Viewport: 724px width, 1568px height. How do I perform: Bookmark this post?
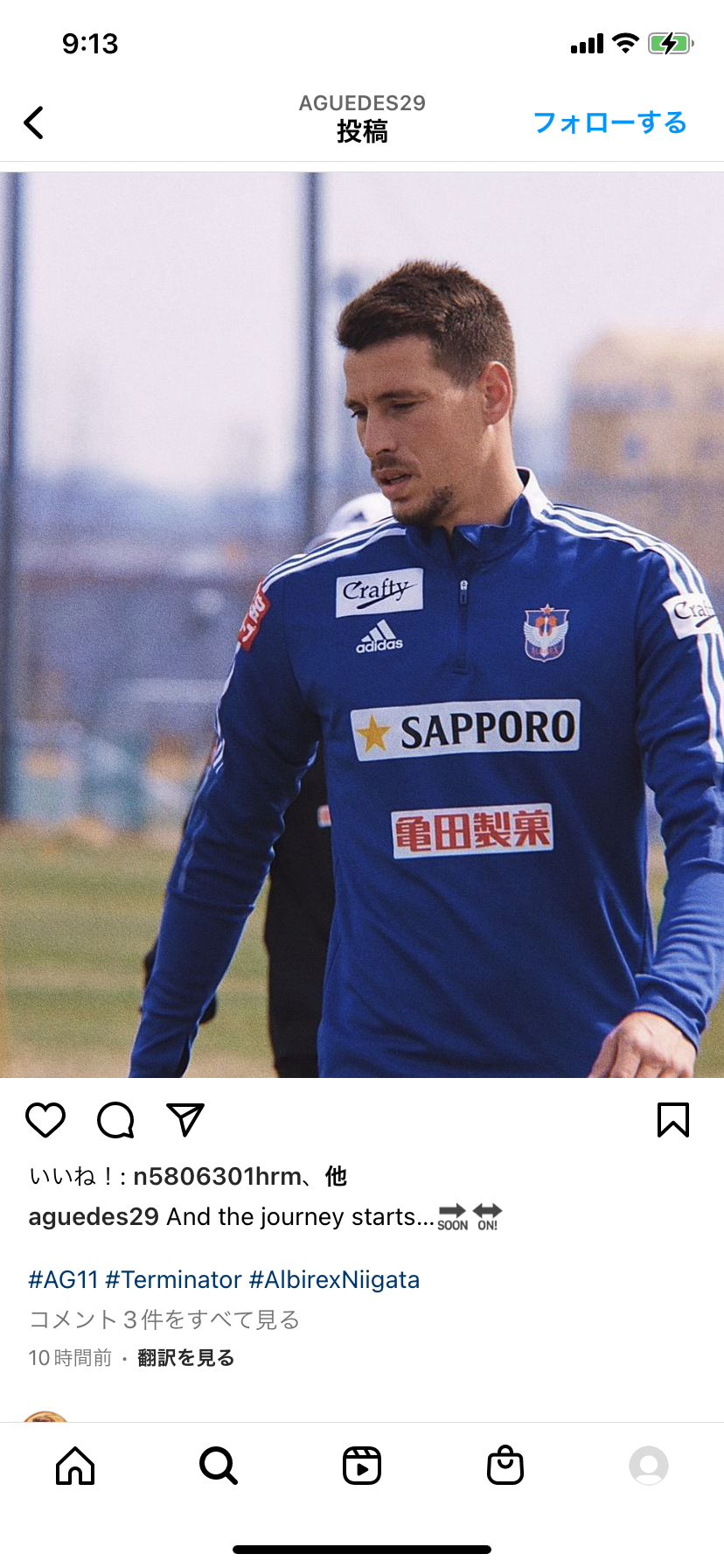tap(672, 1120)
